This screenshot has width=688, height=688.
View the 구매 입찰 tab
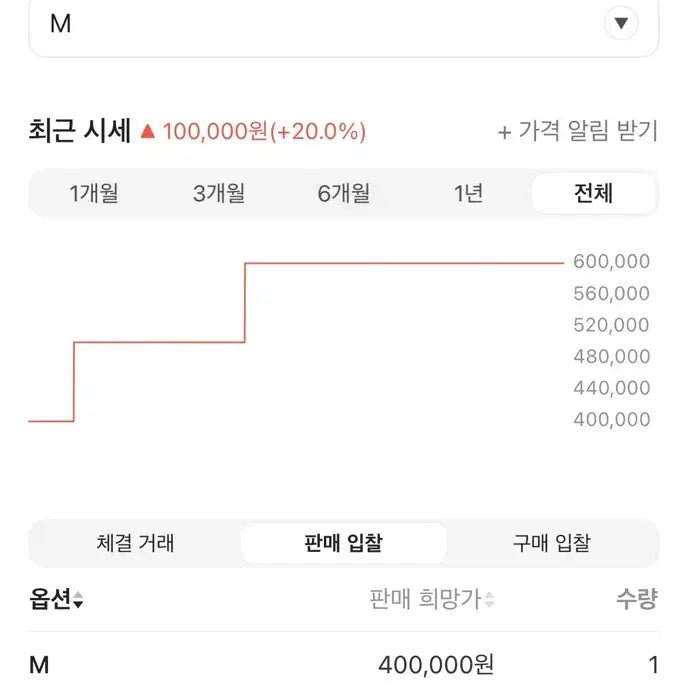(x=551, y=543)
